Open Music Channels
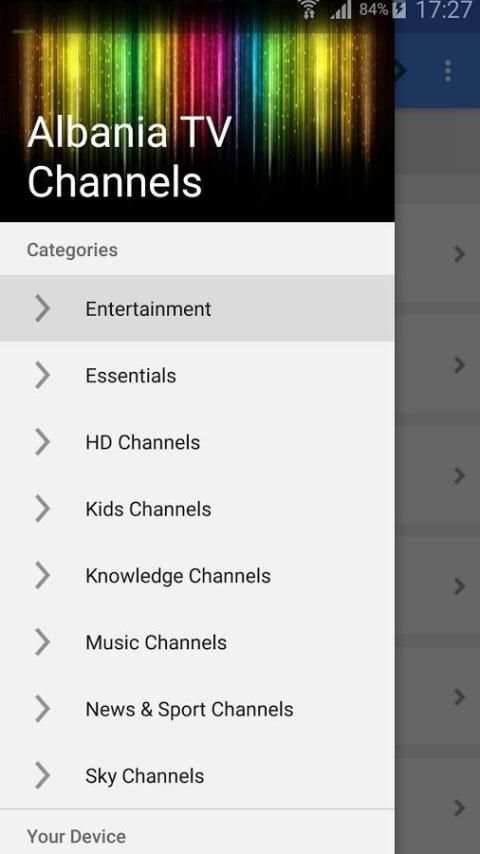Screen dimensions: 480x854 tap(197, 643)
